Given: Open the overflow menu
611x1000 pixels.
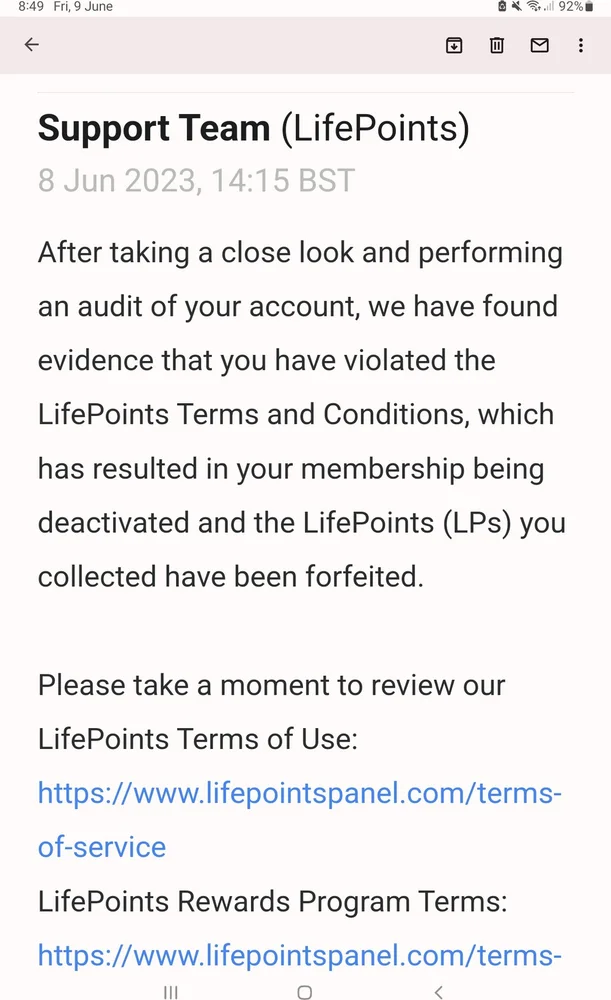Looking at the screenshot, I should tap(580, 45).
